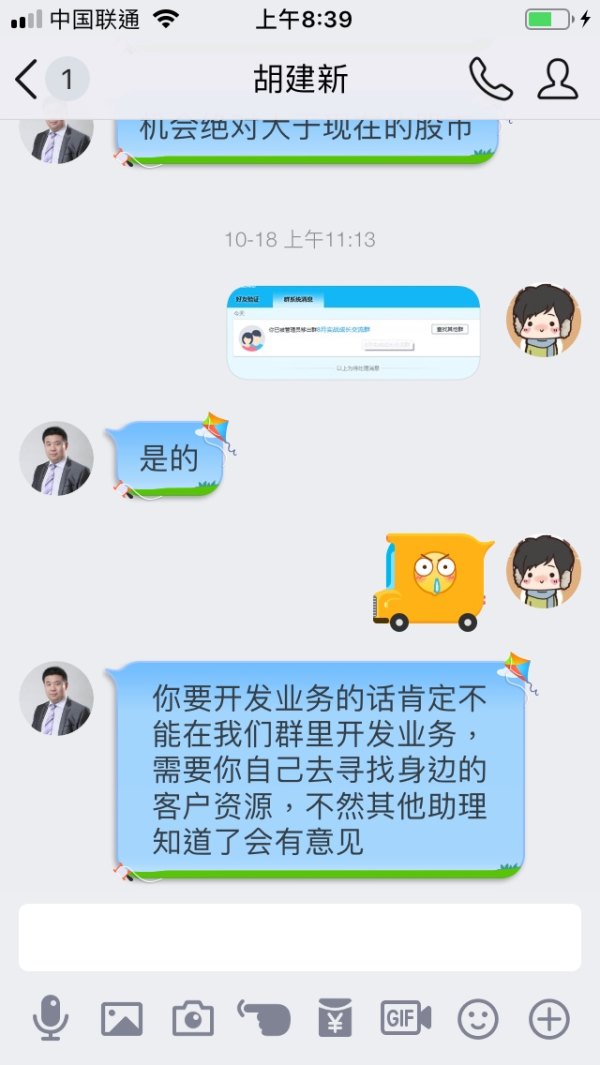
Task: Tap my avatar beside the truck sticker
Action: point(543,570)
